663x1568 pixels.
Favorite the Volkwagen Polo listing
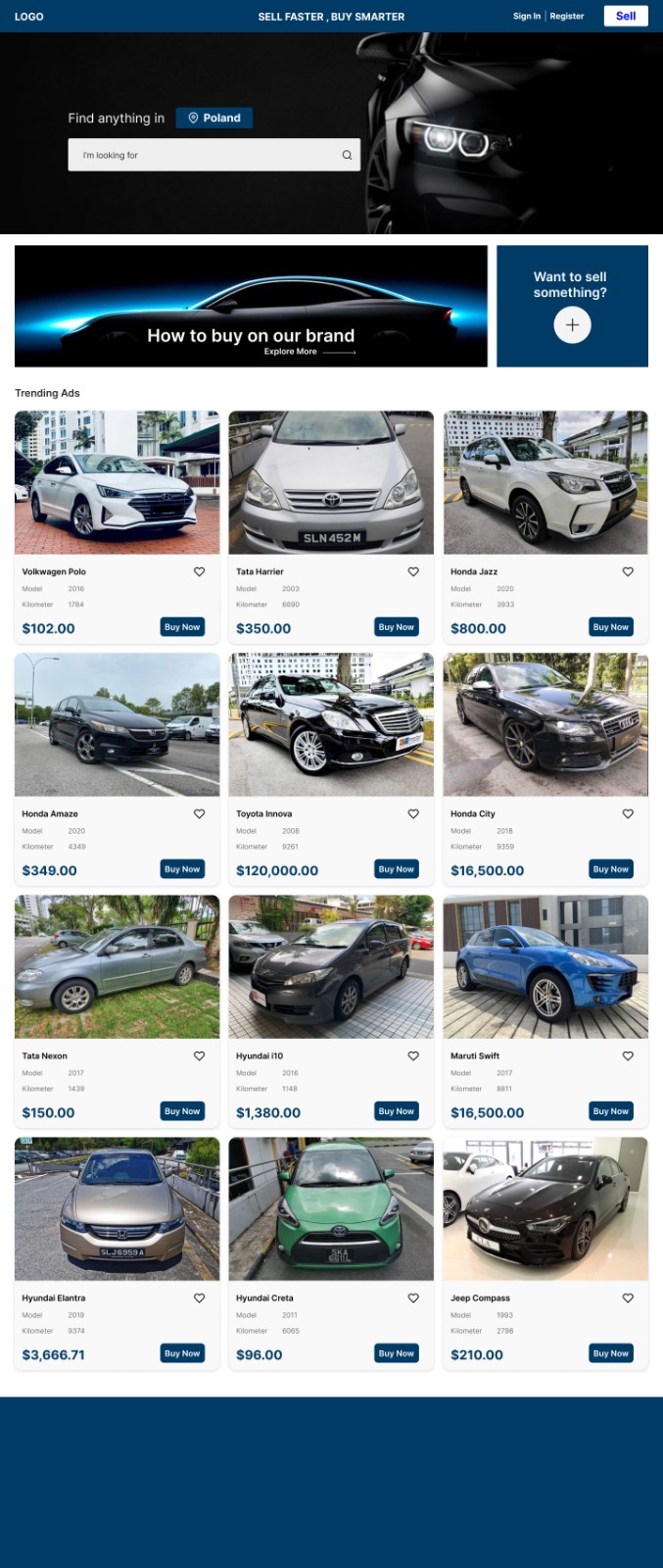200,571
